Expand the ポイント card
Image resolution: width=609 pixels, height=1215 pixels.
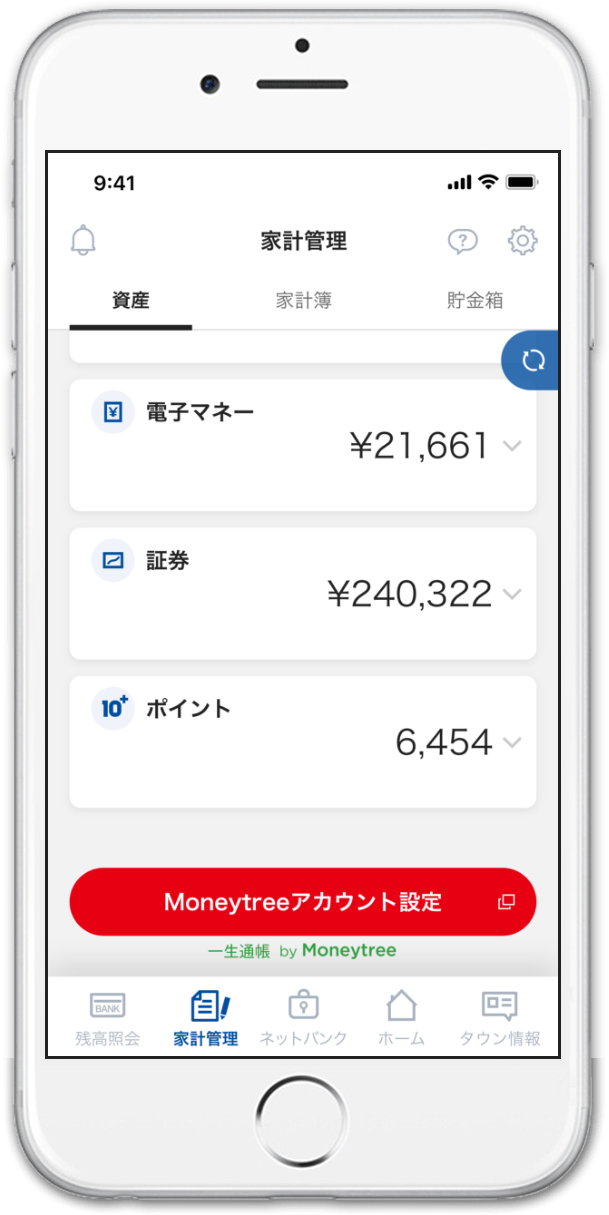[x=512, y=742]
